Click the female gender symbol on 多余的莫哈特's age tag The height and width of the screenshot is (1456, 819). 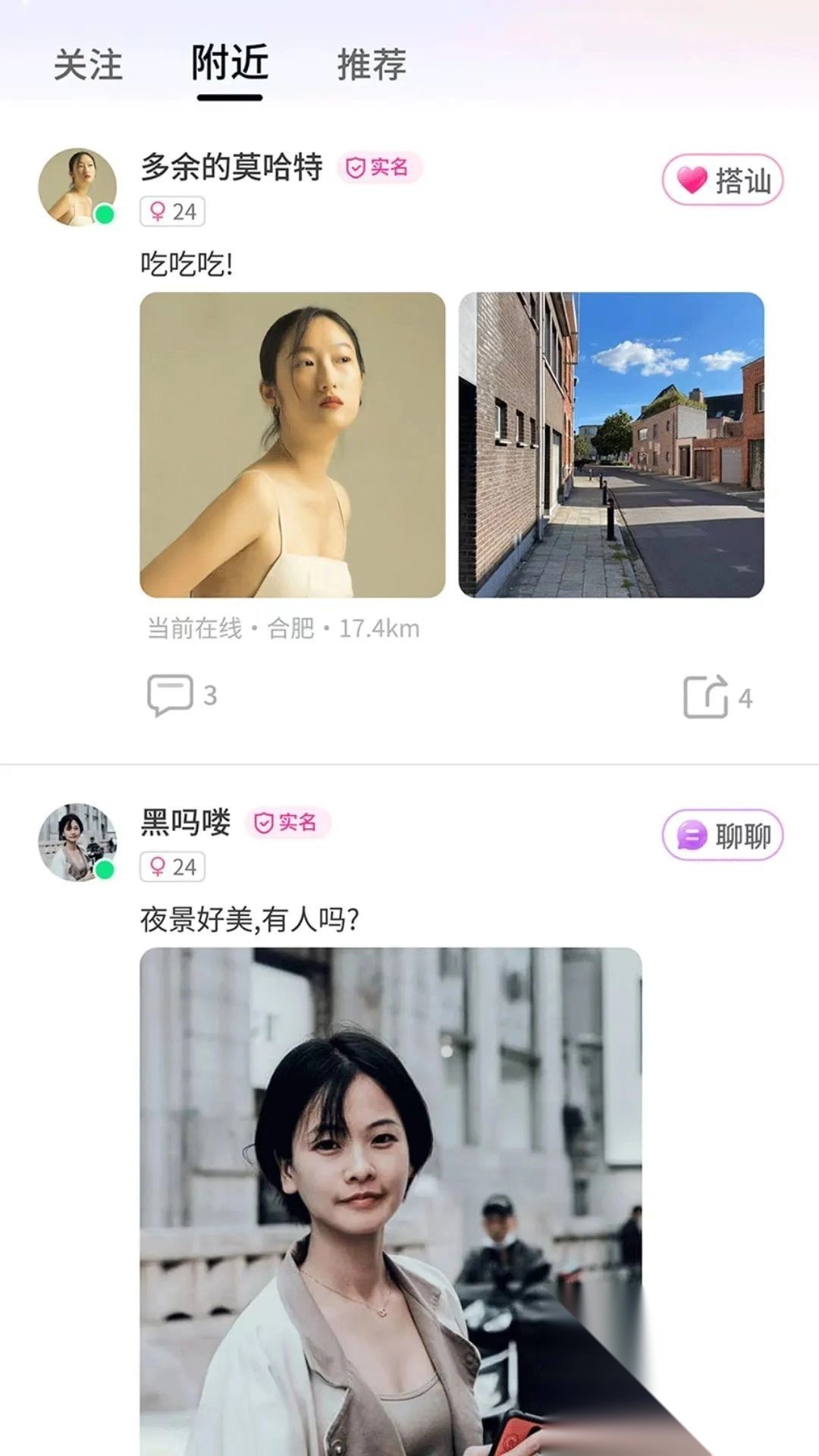tap(159, 212)
